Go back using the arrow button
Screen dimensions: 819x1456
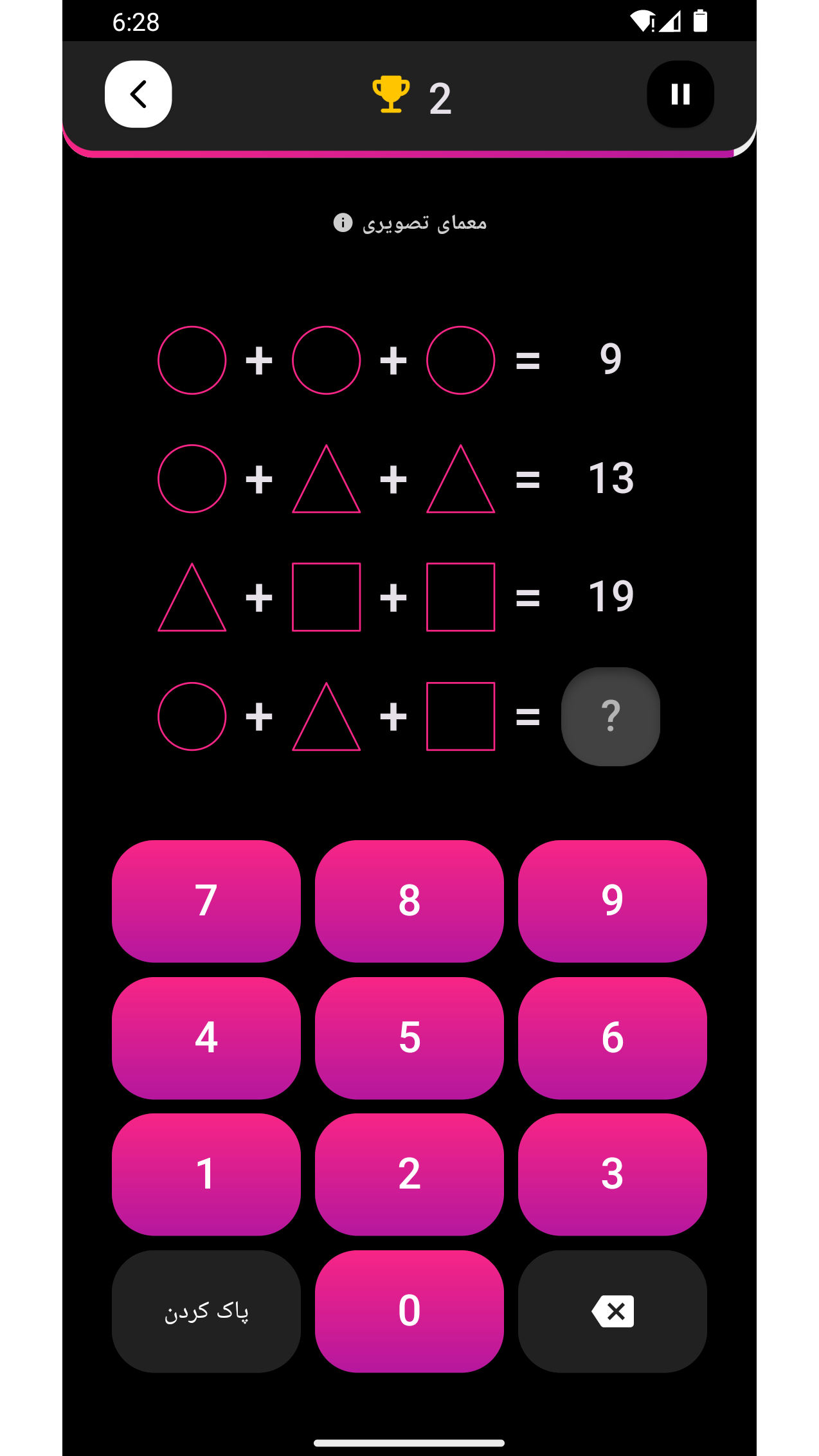tap(138, 94)
